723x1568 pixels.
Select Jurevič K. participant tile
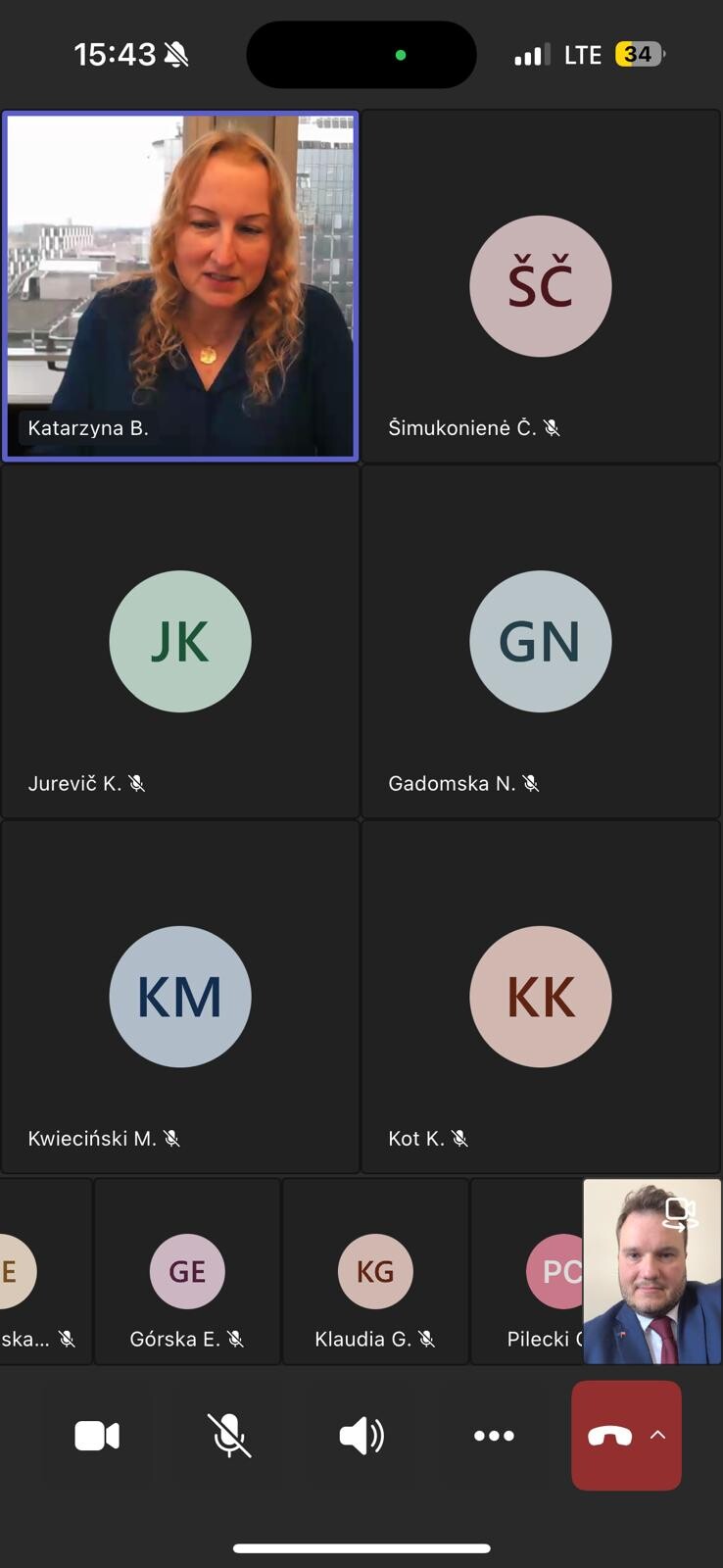click(180, 642)
